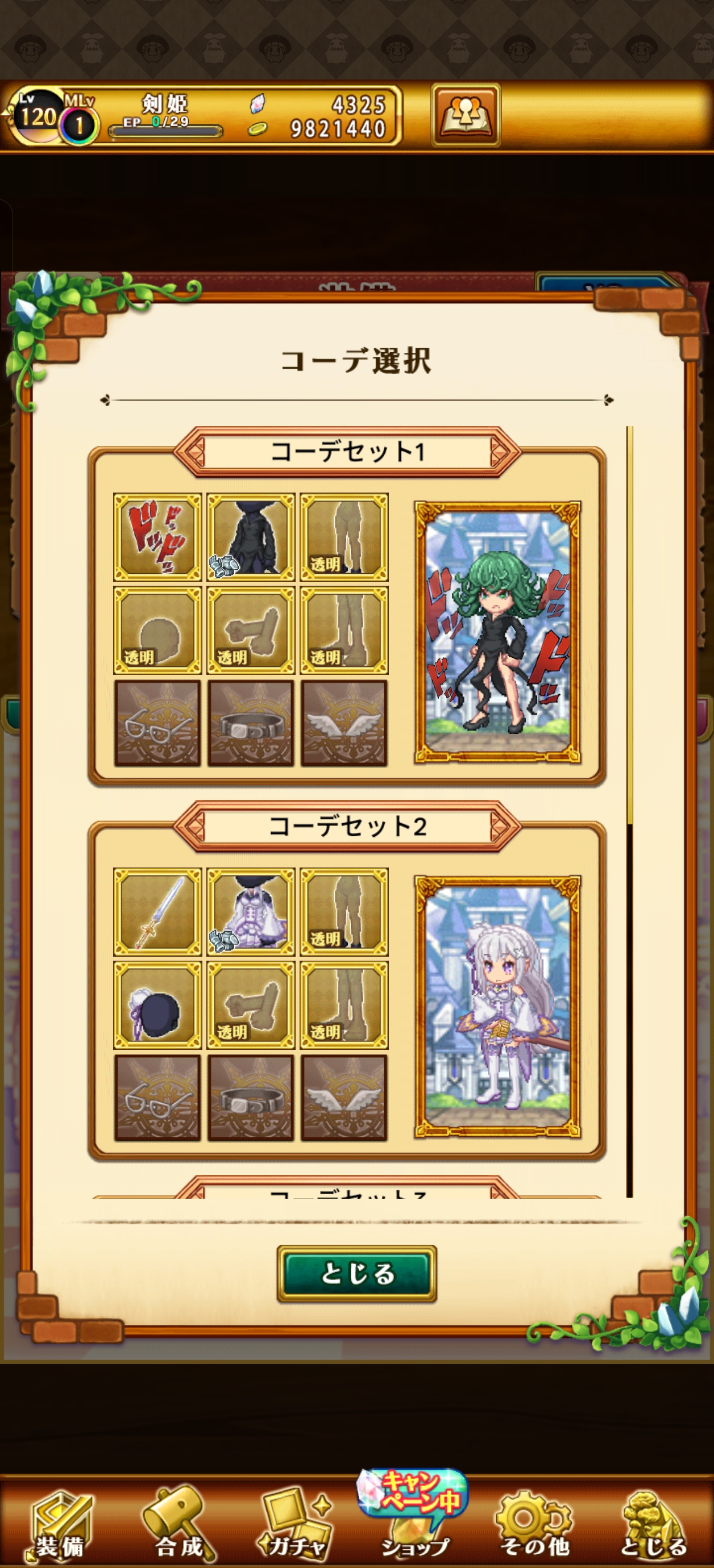This screenshot has height=1568, width=714.
Task: Select コーデセット2 outfit set
Action: (x=347, y=989)
